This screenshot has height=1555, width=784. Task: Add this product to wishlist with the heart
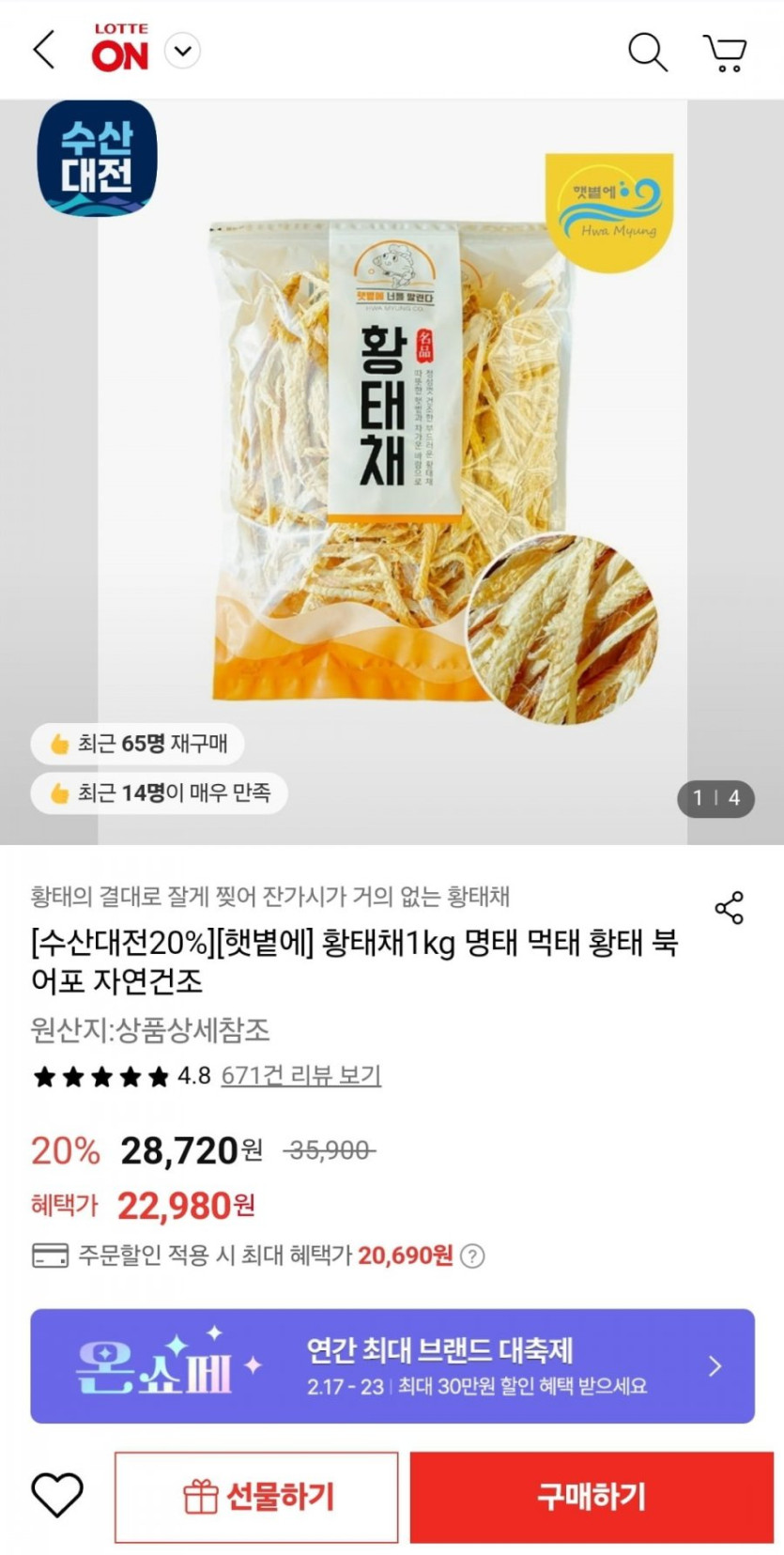pyautogui.click(x=57, y=1496)
